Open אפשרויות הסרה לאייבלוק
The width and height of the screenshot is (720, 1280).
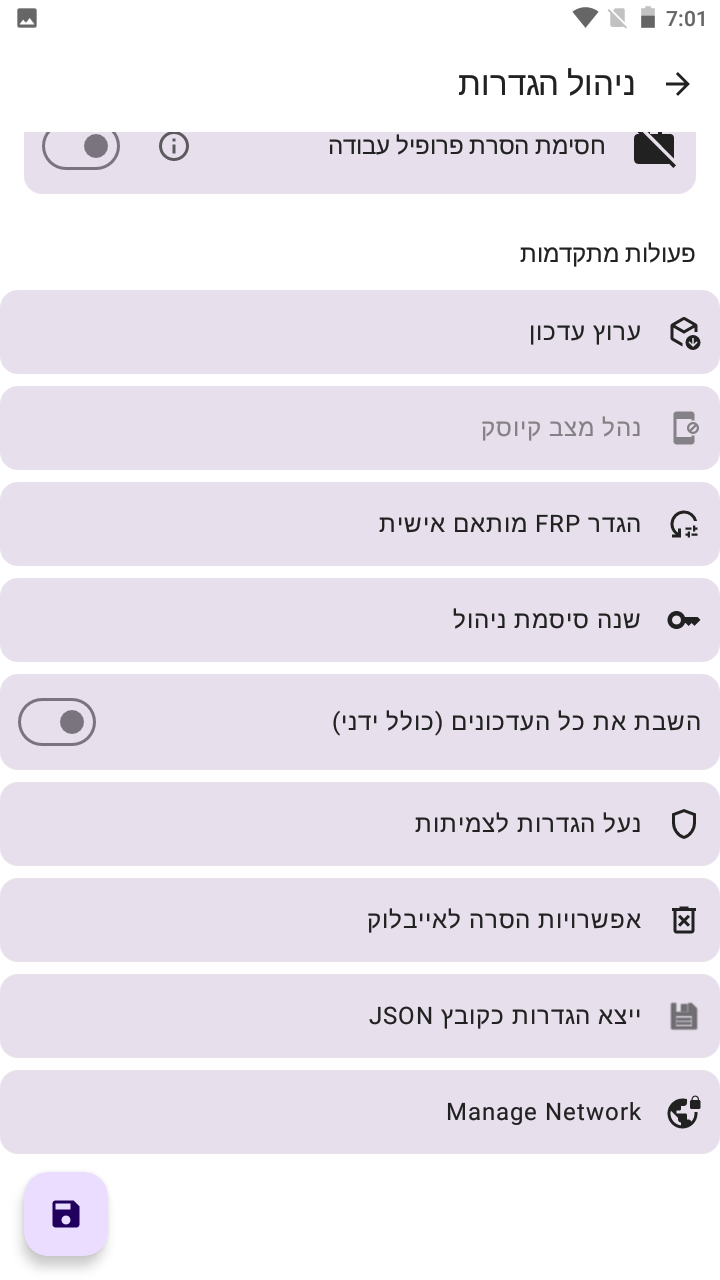coord(360,920)
